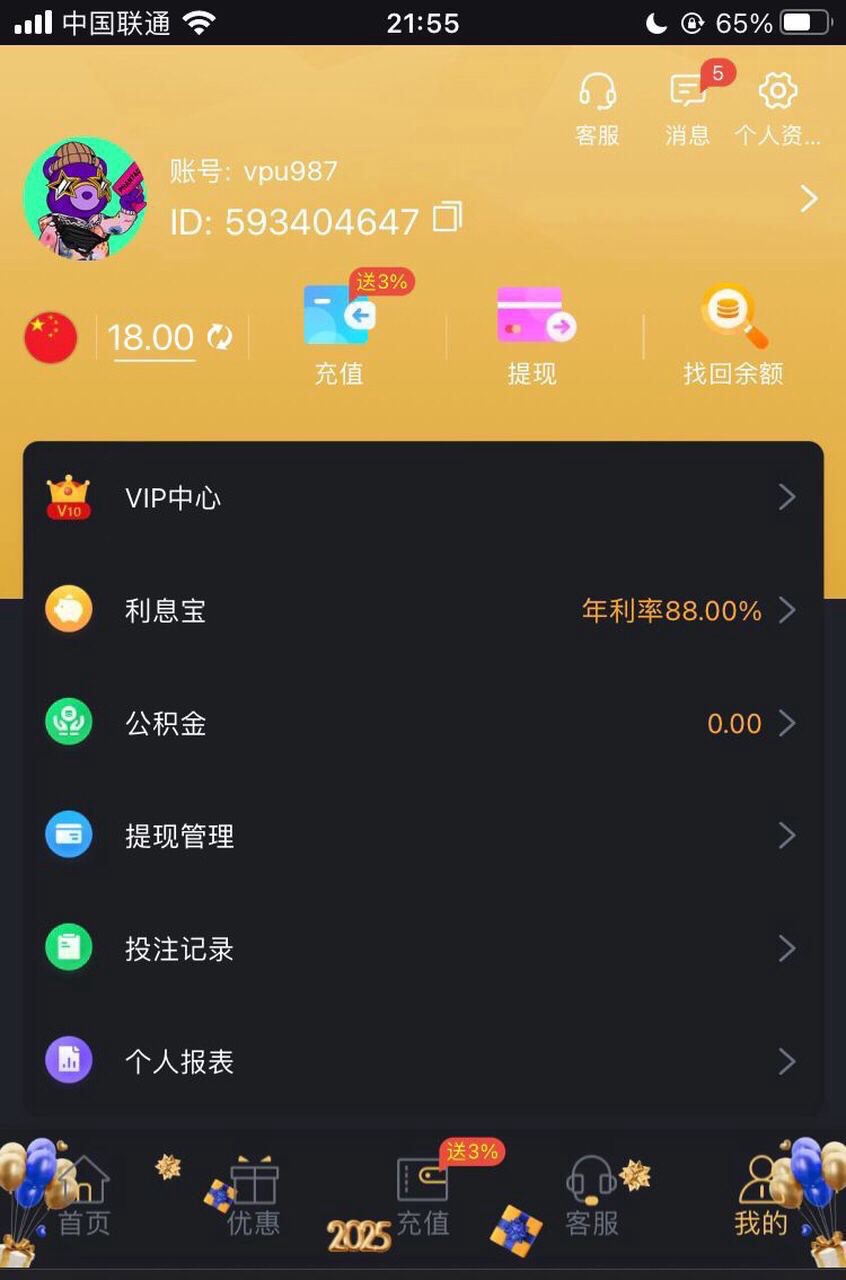
Task: Tap the profile avatar picture
Action: click(x=85, y=199)
